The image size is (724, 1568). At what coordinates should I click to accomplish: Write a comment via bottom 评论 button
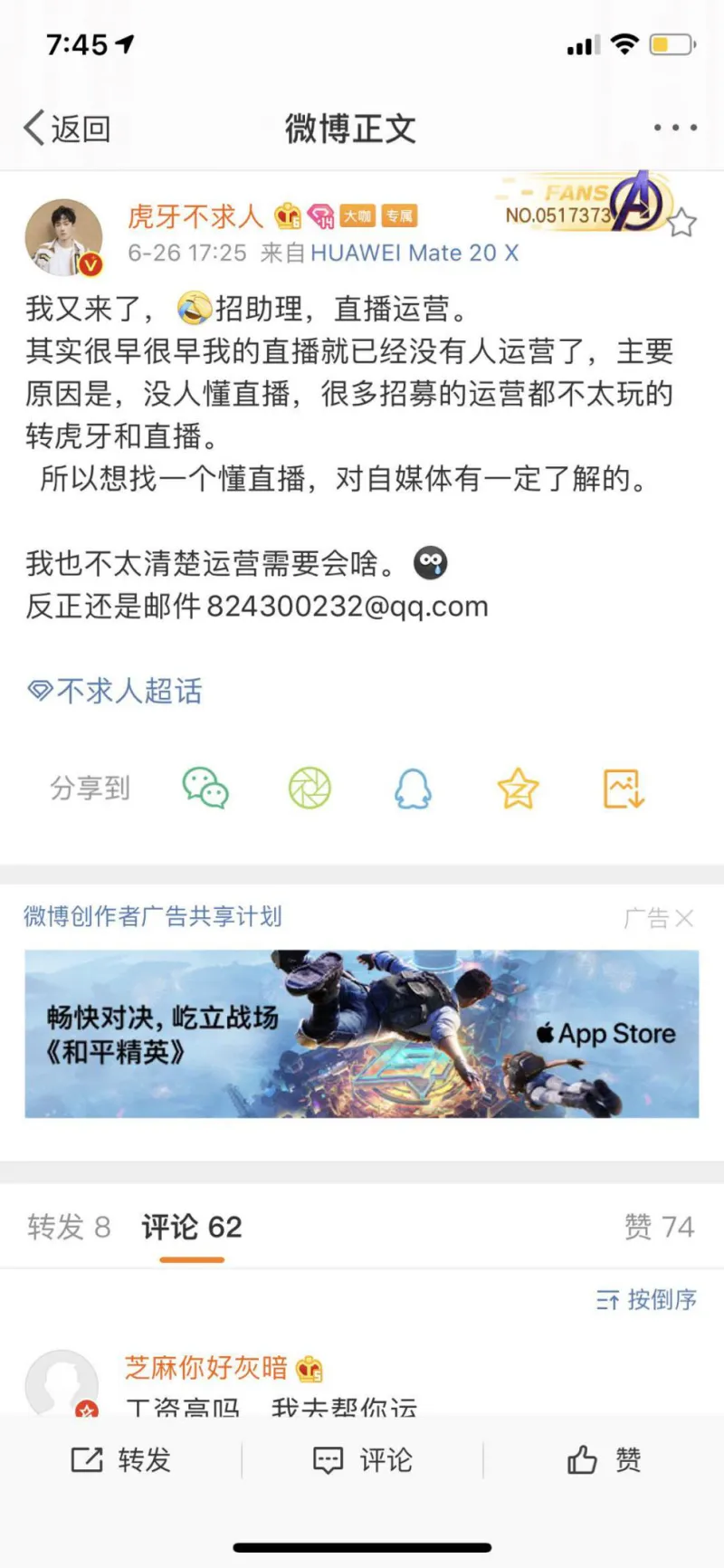(362, 1459)
